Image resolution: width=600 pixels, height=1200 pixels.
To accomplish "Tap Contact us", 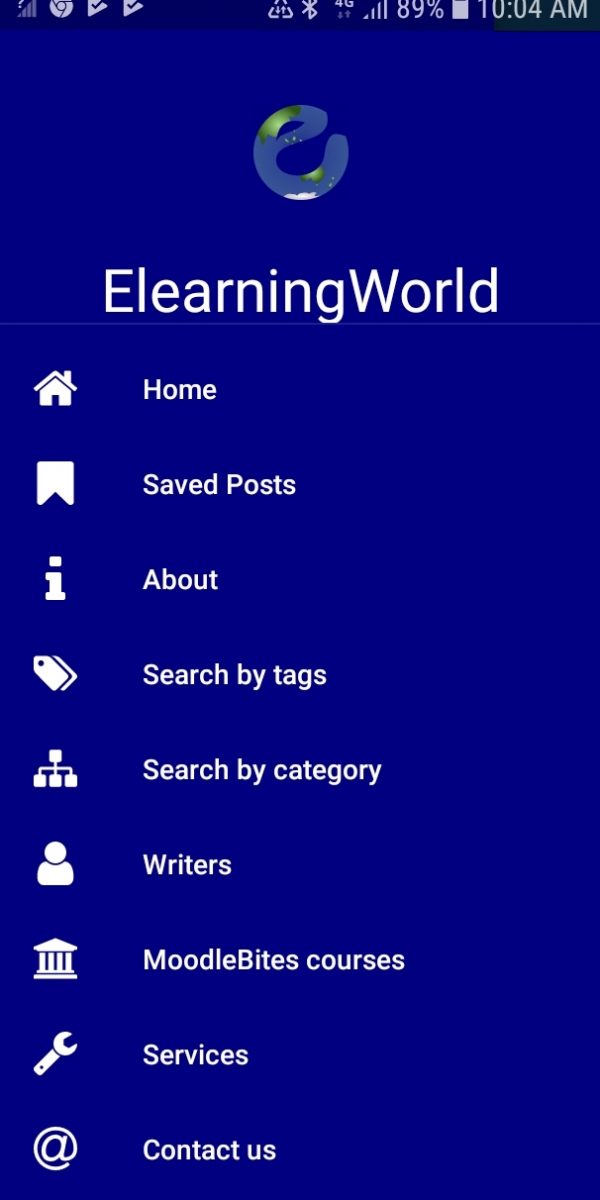I will pos(300,1149).
